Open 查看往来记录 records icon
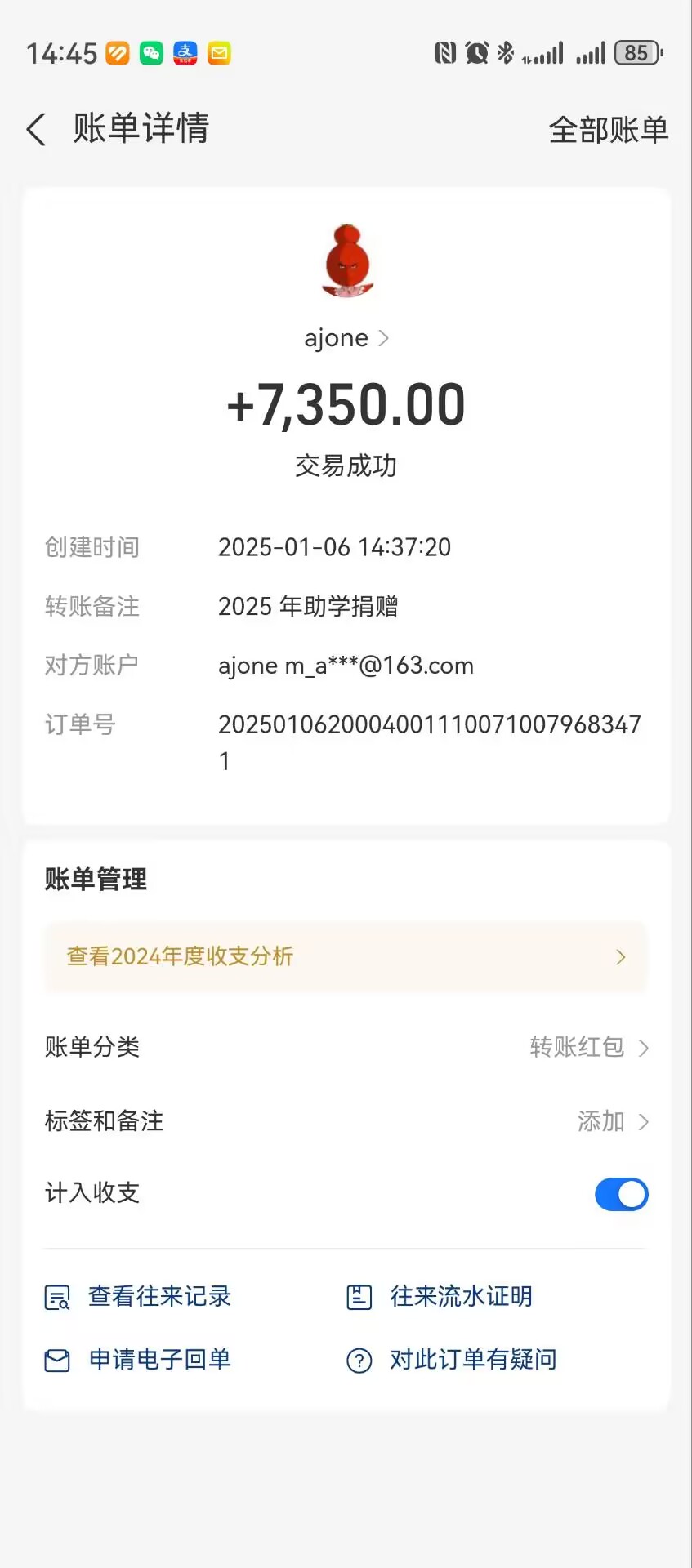Viewport: 692px width, 1568px height. pos(56,1296)
